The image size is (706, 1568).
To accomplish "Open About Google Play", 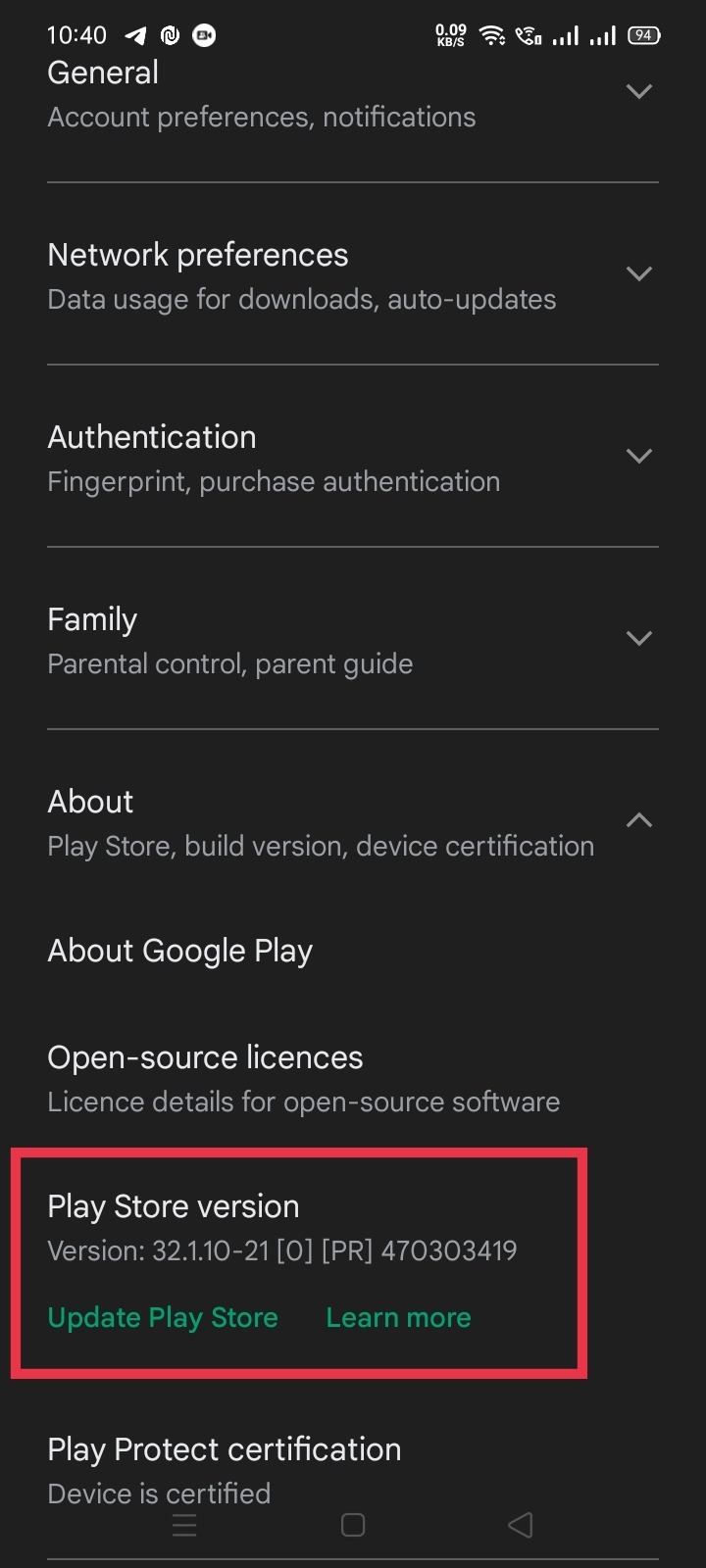I will pyautogui.click(x=353, y=951).
